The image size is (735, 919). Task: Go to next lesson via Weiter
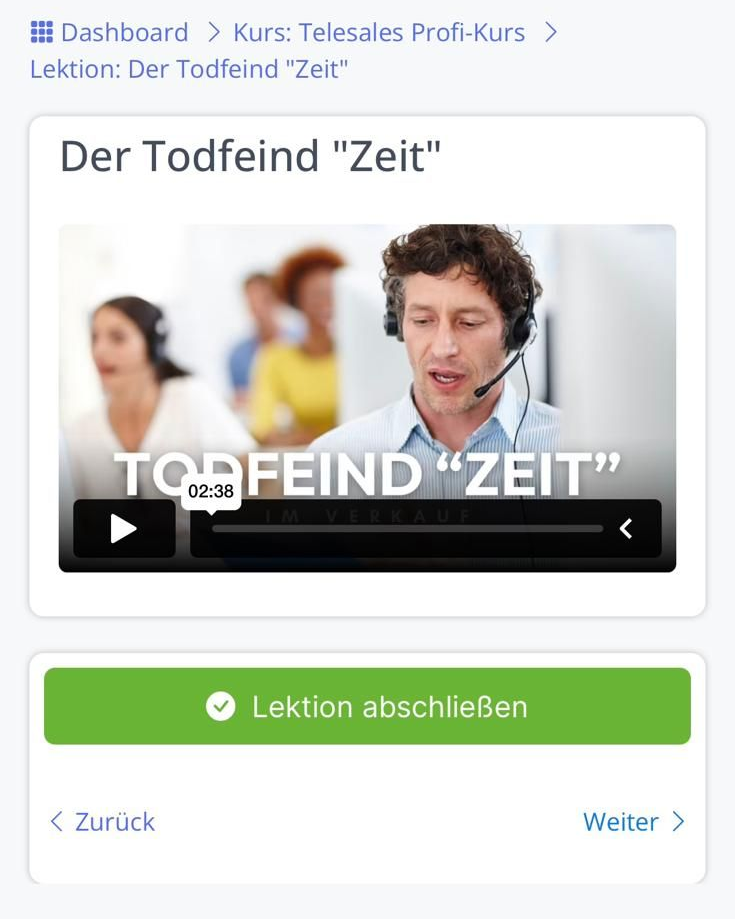[634, 821]
